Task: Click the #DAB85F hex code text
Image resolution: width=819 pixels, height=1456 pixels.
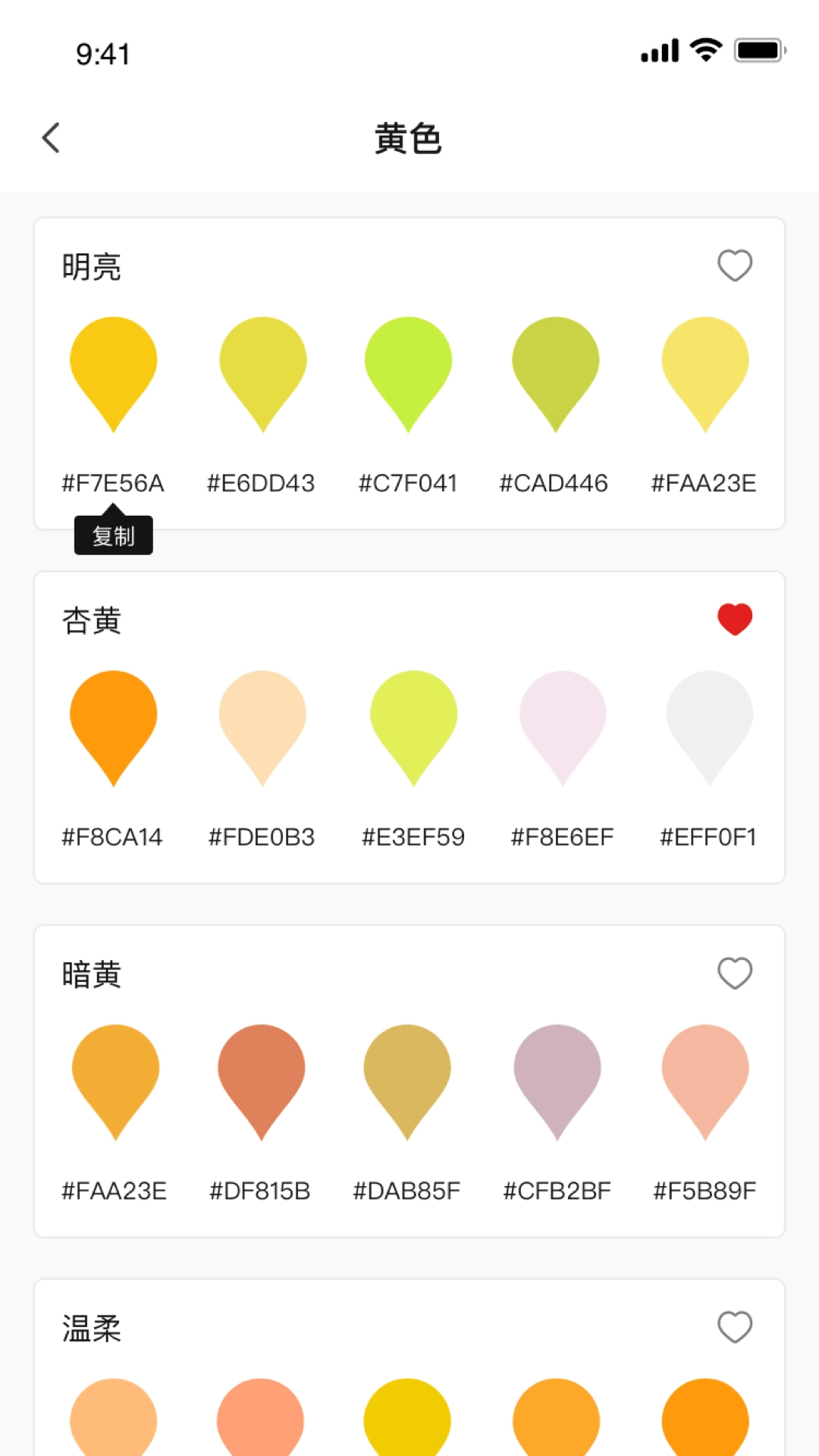Action: (x=407, y=1191)
